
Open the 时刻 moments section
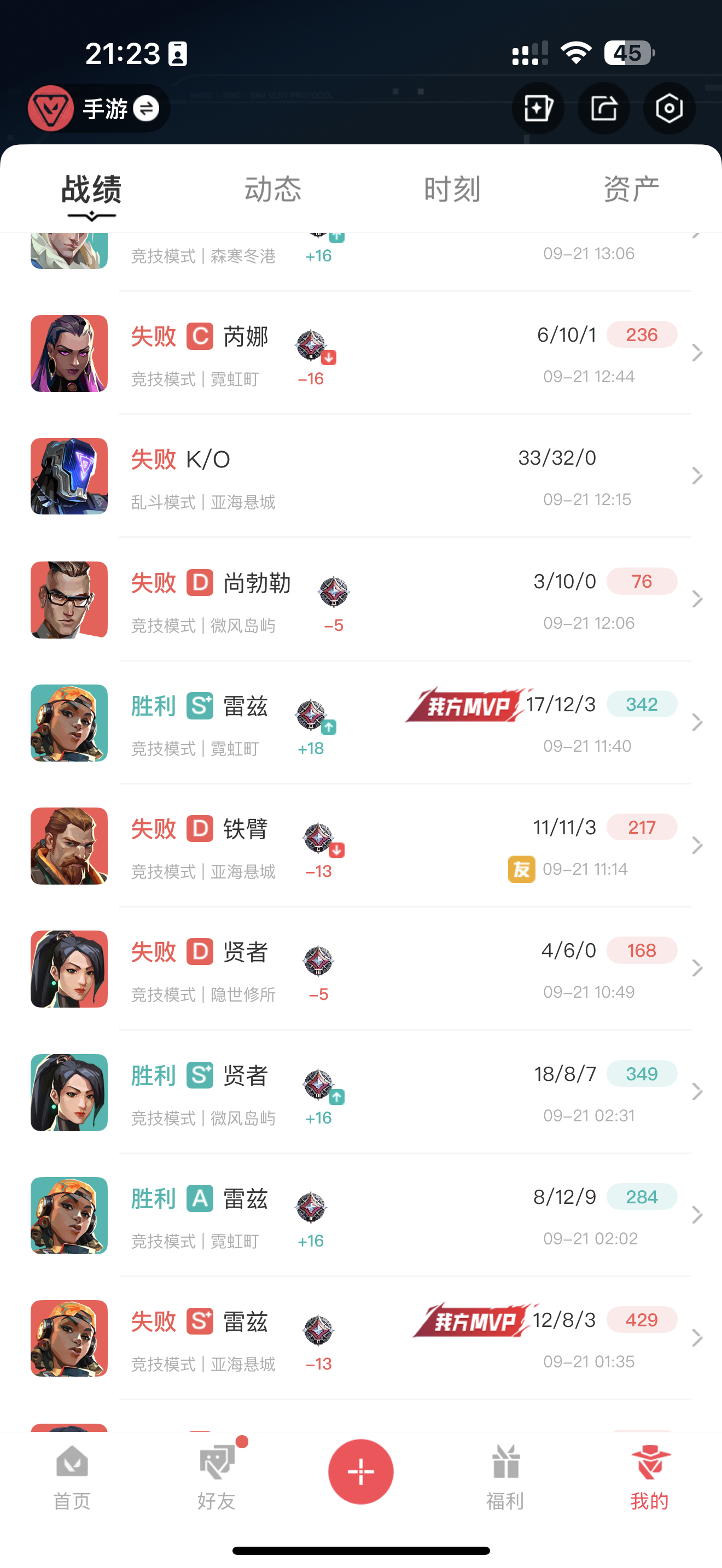[x=453, y=189]
